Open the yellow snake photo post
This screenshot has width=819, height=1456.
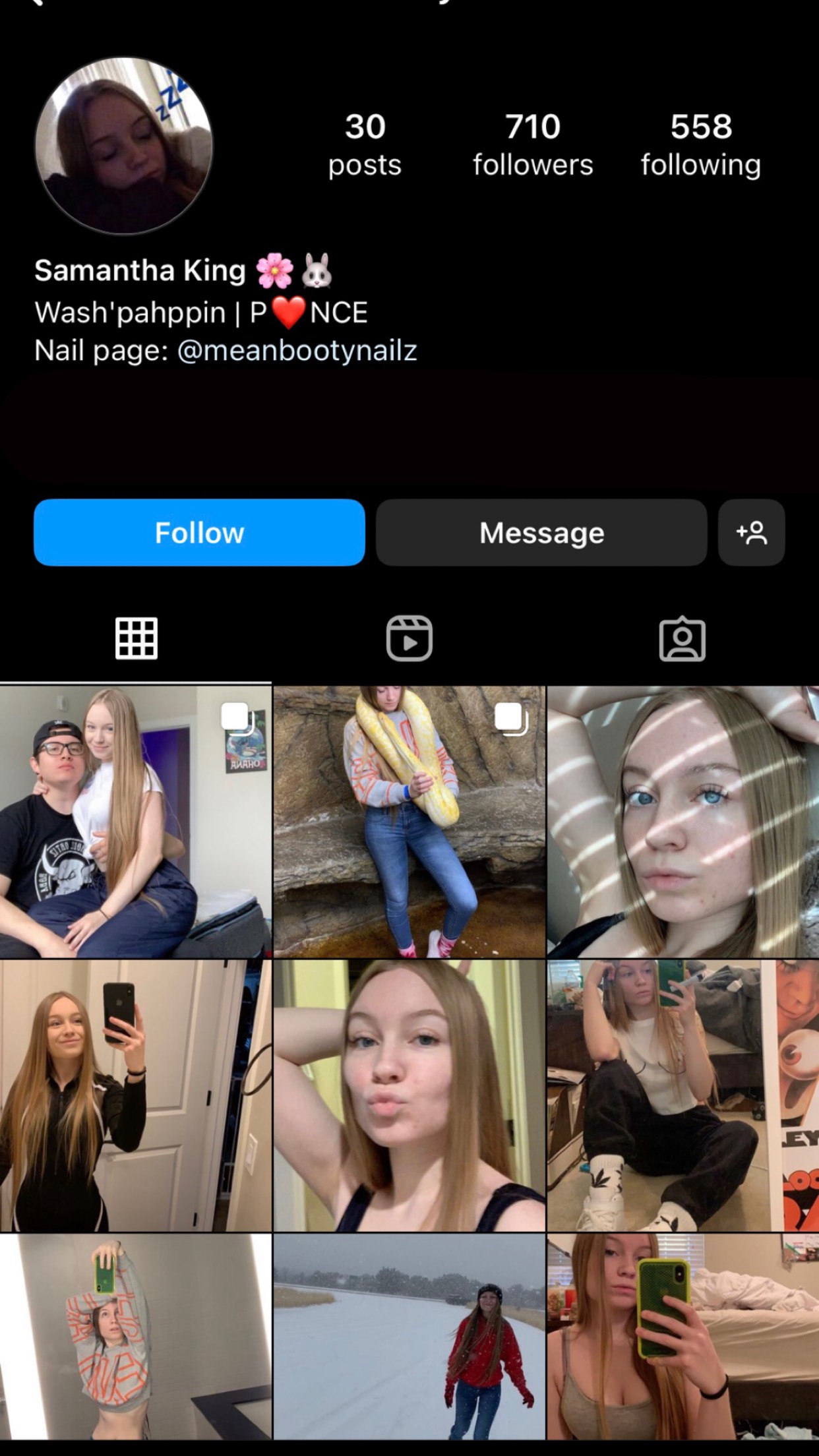pos(409,822)
